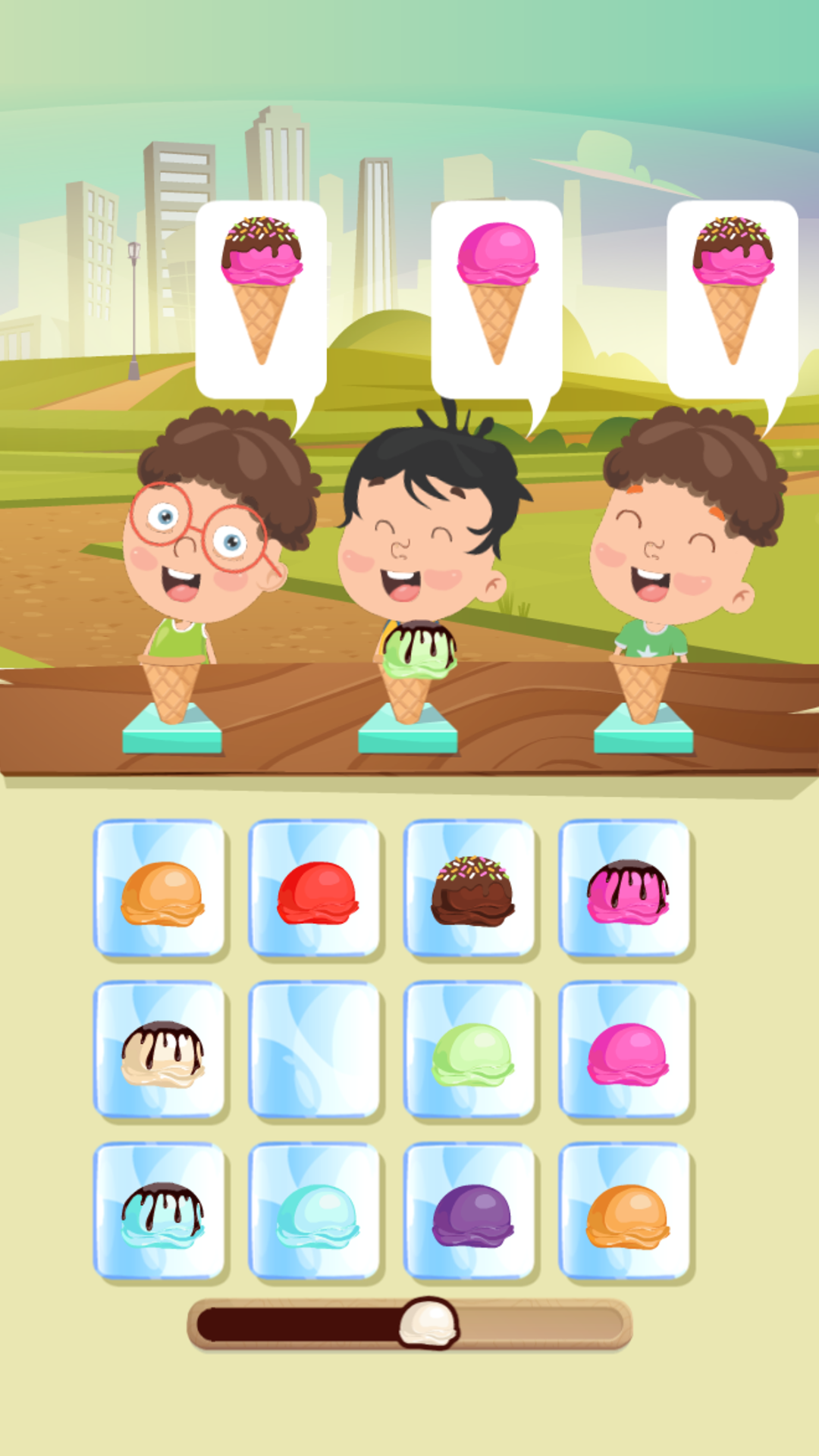The width and height of the screenshot is (819, 1456).
Task: Tap the empty cone of the glasses kid
Action: click(172, 688)
